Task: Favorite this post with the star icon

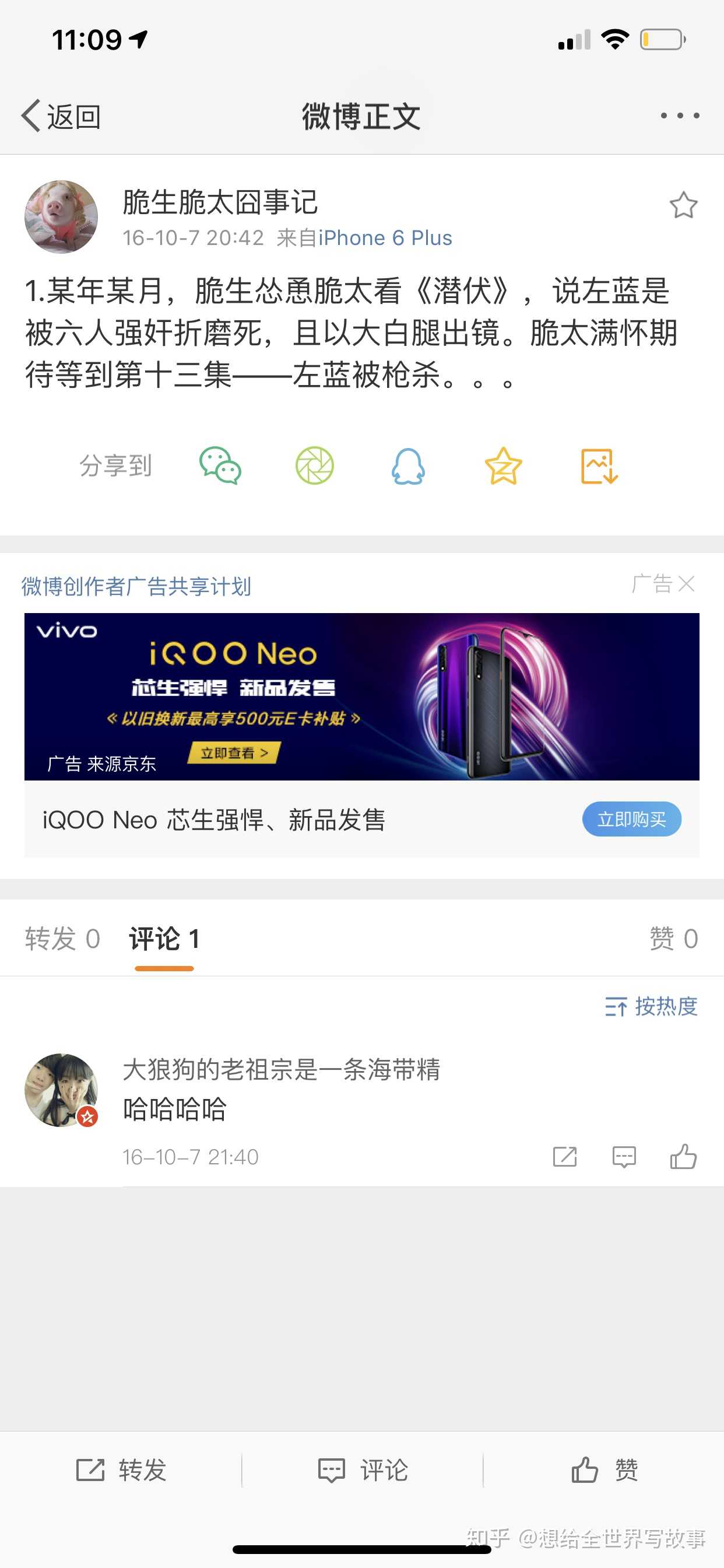Action: [x=683, y=205]
